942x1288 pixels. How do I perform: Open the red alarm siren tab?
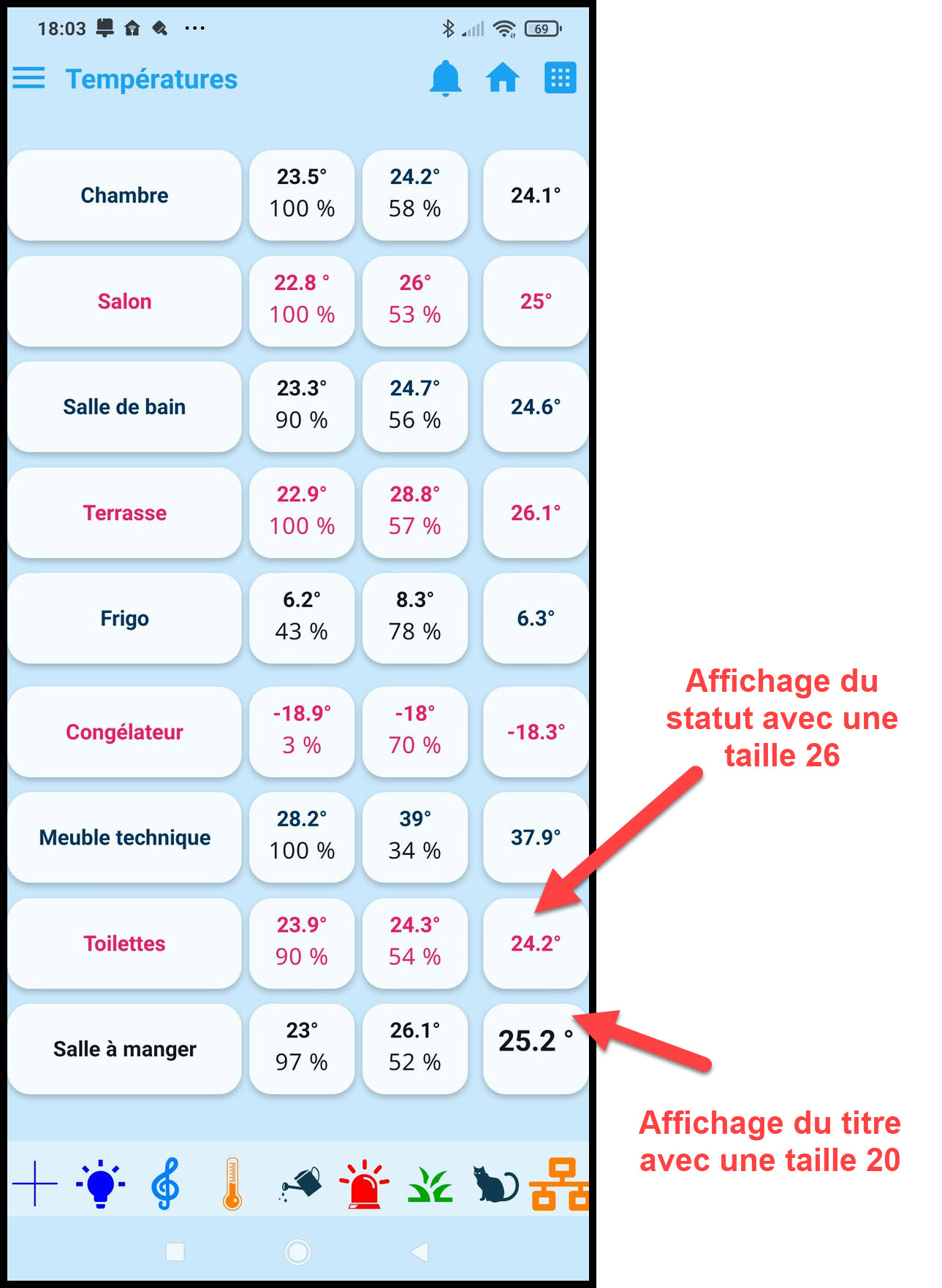[x=364, y=1183]
